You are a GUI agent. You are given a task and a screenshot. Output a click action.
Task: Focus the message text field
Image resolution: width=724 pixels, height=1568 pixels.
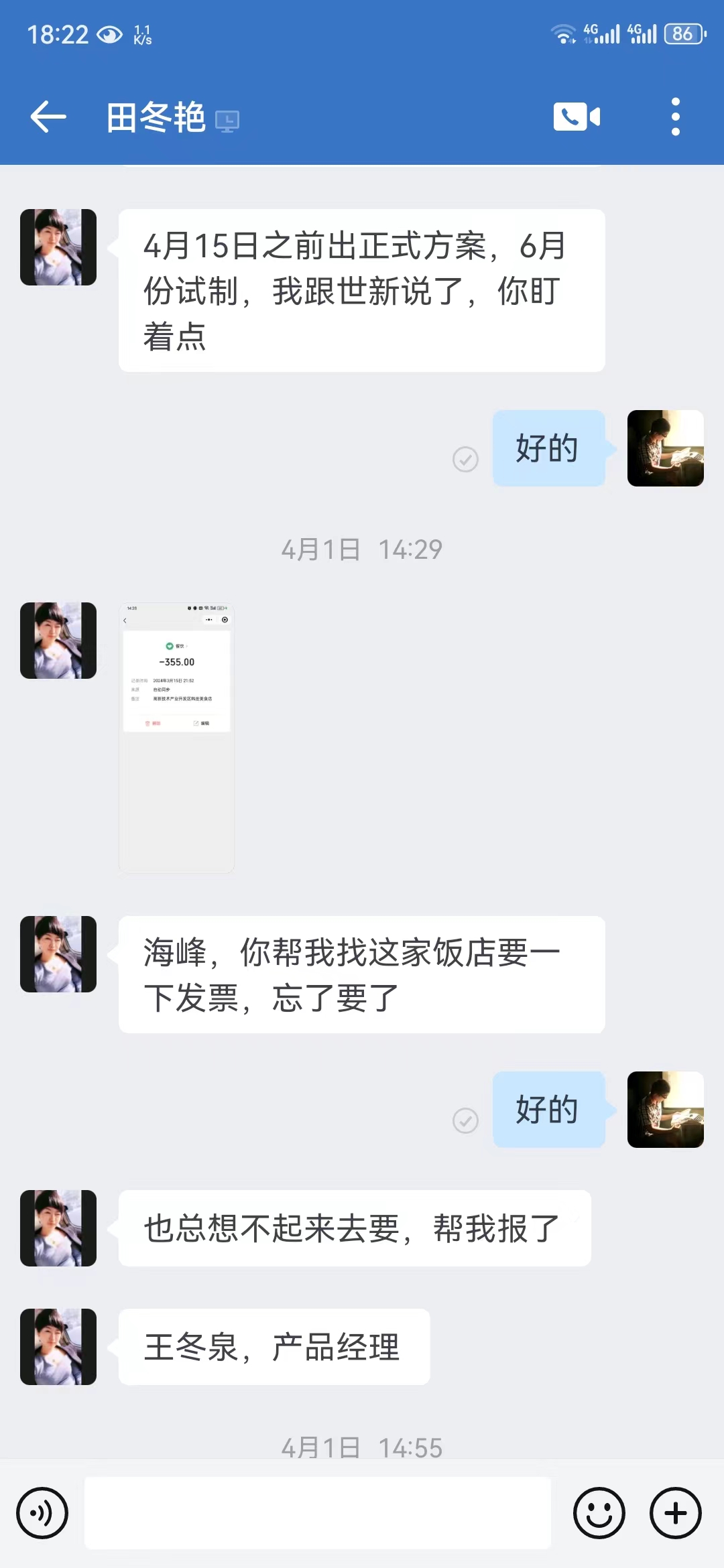[x=318, y=1513]
